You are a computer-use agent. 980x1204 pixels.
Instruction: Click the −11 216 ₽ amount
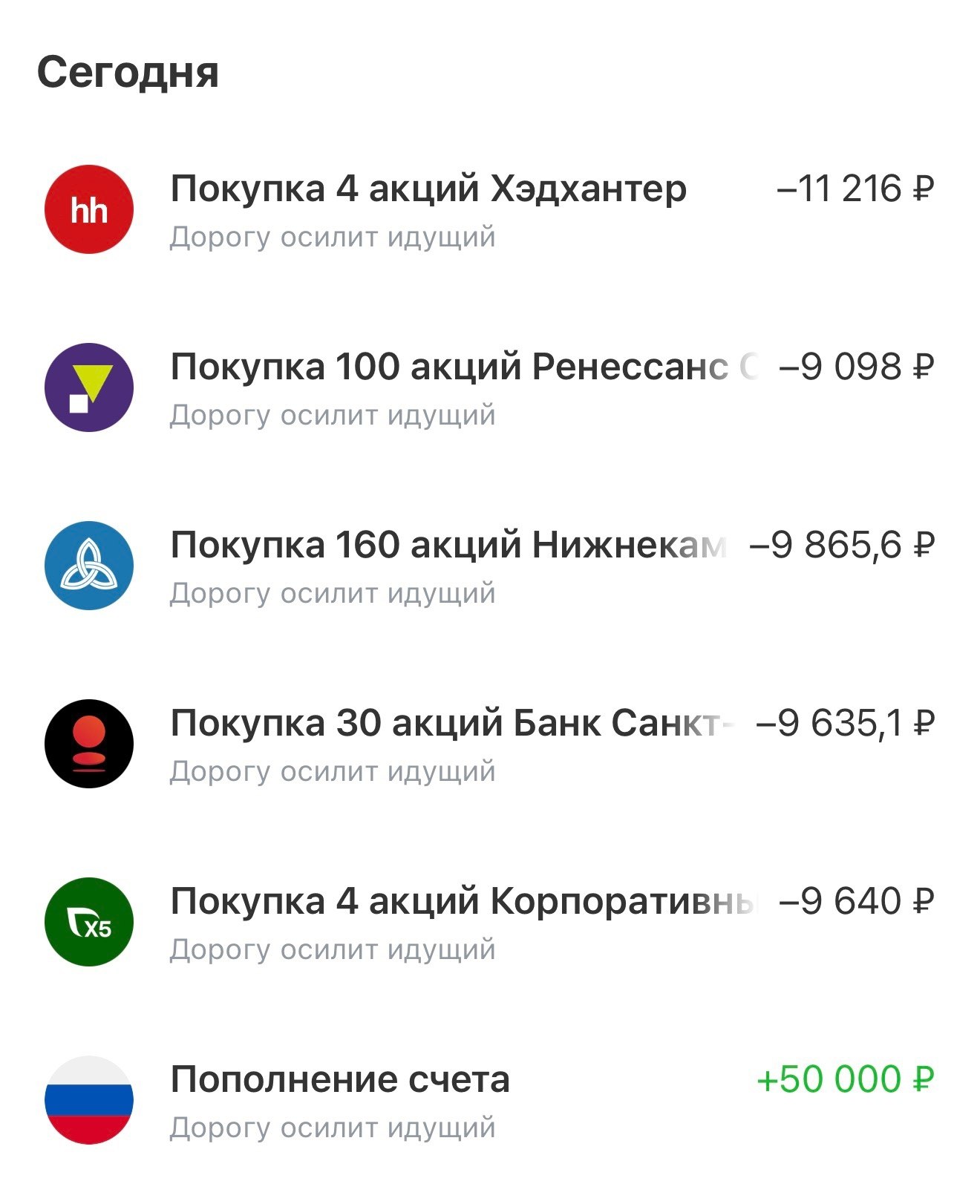[x=857, y=189]
